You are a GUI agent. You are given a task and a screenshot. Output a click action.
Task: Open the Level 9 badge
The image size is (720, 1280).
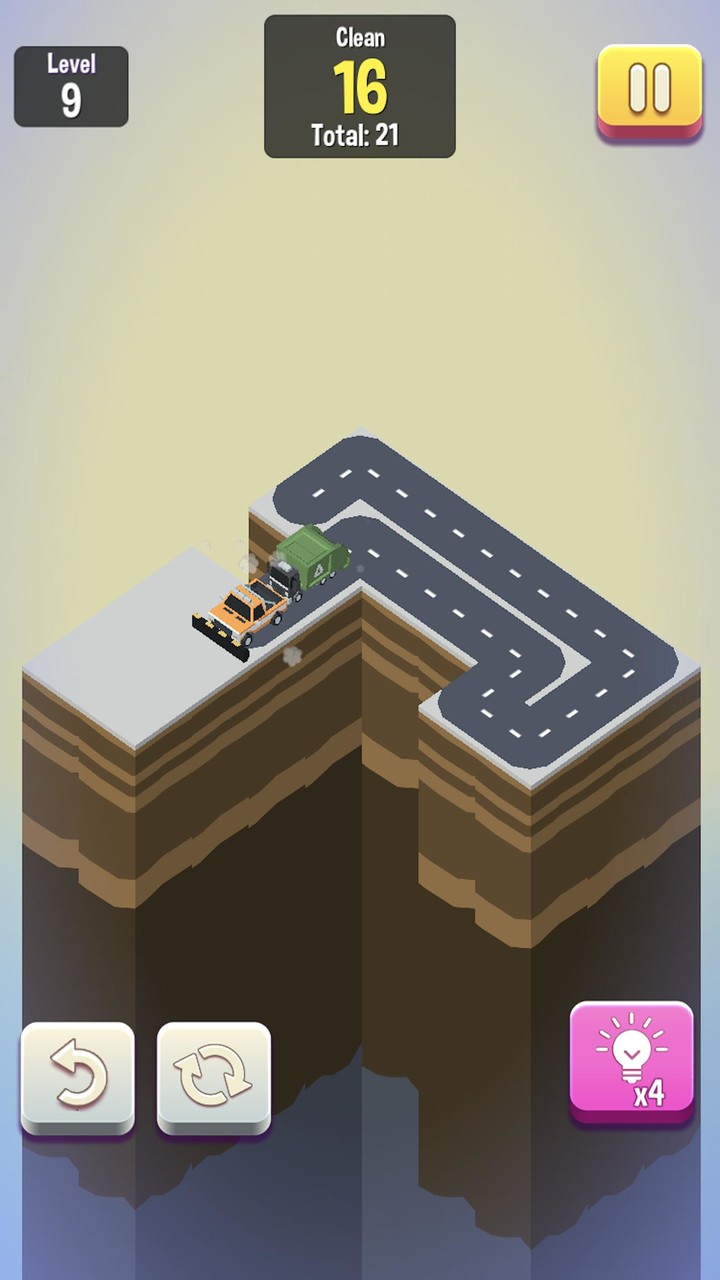[70, 86]
